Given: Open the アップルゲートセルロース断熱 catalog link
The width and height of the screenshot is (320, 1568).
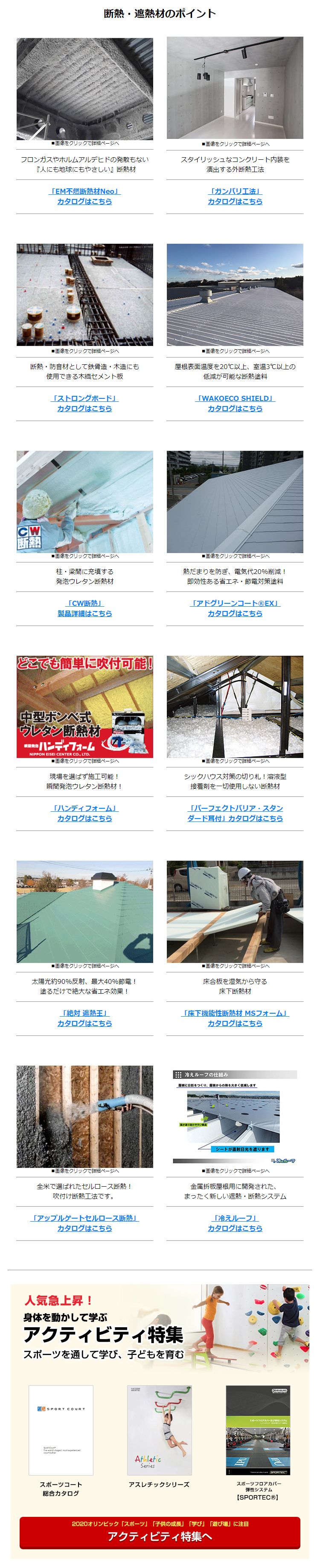Looking at the screenshot, I should tap(84, 1223).
